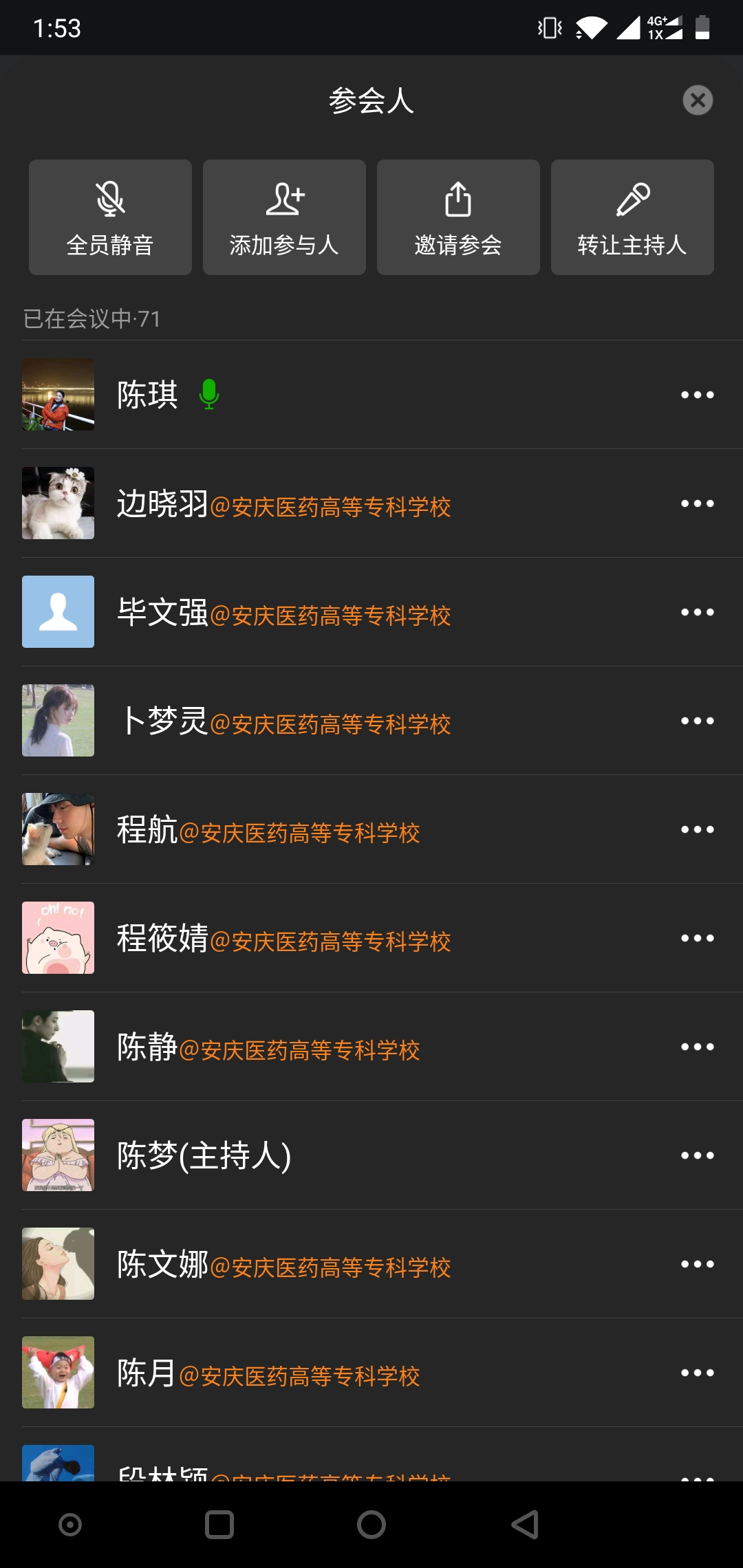This screenshot has height=1568, width=743.
Task: Open more options for 毕文强
Action: (697, 612)
